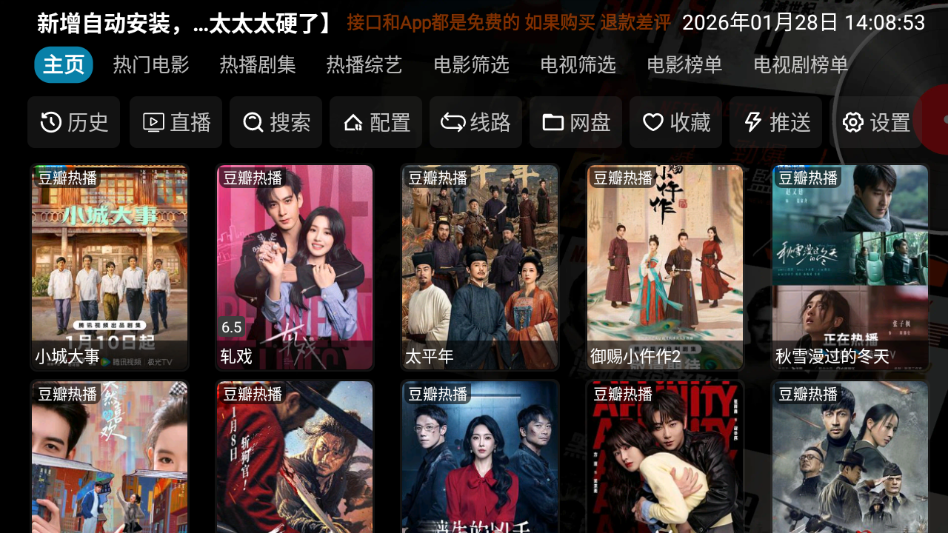Switch to the 热播剧集 tab
The image size is (948, 533).
coord(258,65)
